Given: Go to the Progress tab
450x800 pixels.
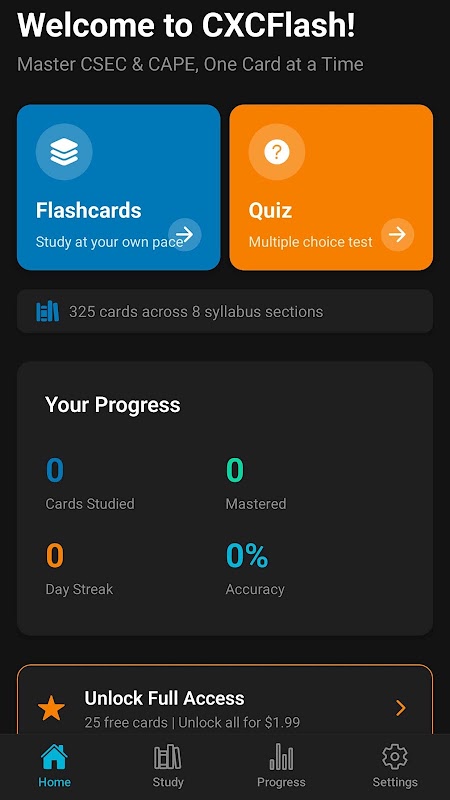Looking at the screenshot, I should (x=281, y=766).
